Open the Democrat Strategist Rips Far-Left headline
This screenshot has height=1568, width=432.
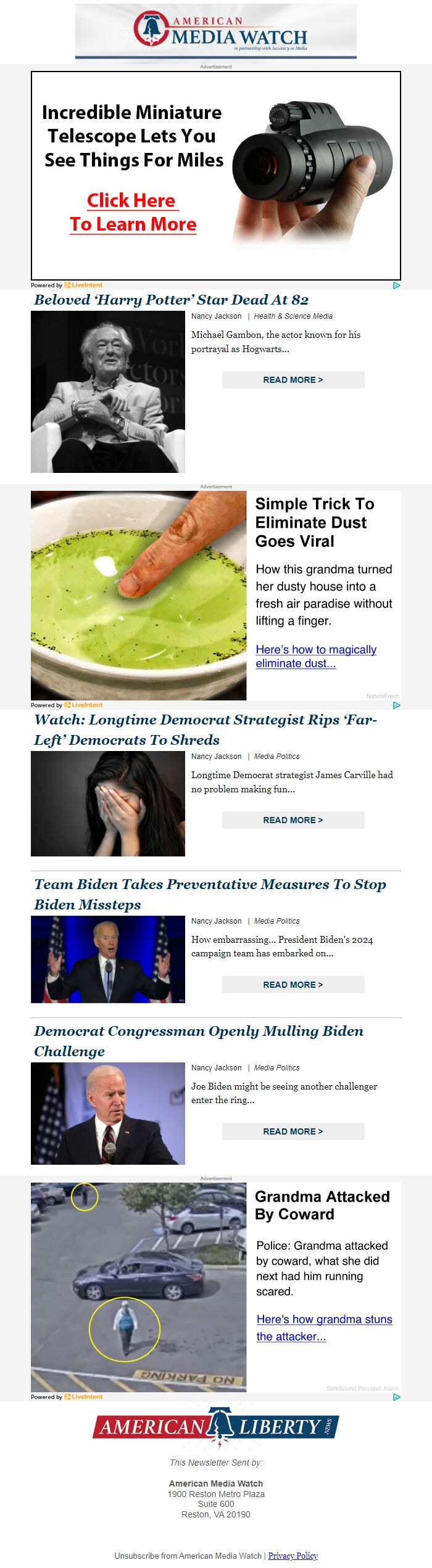tap(205, 729)
